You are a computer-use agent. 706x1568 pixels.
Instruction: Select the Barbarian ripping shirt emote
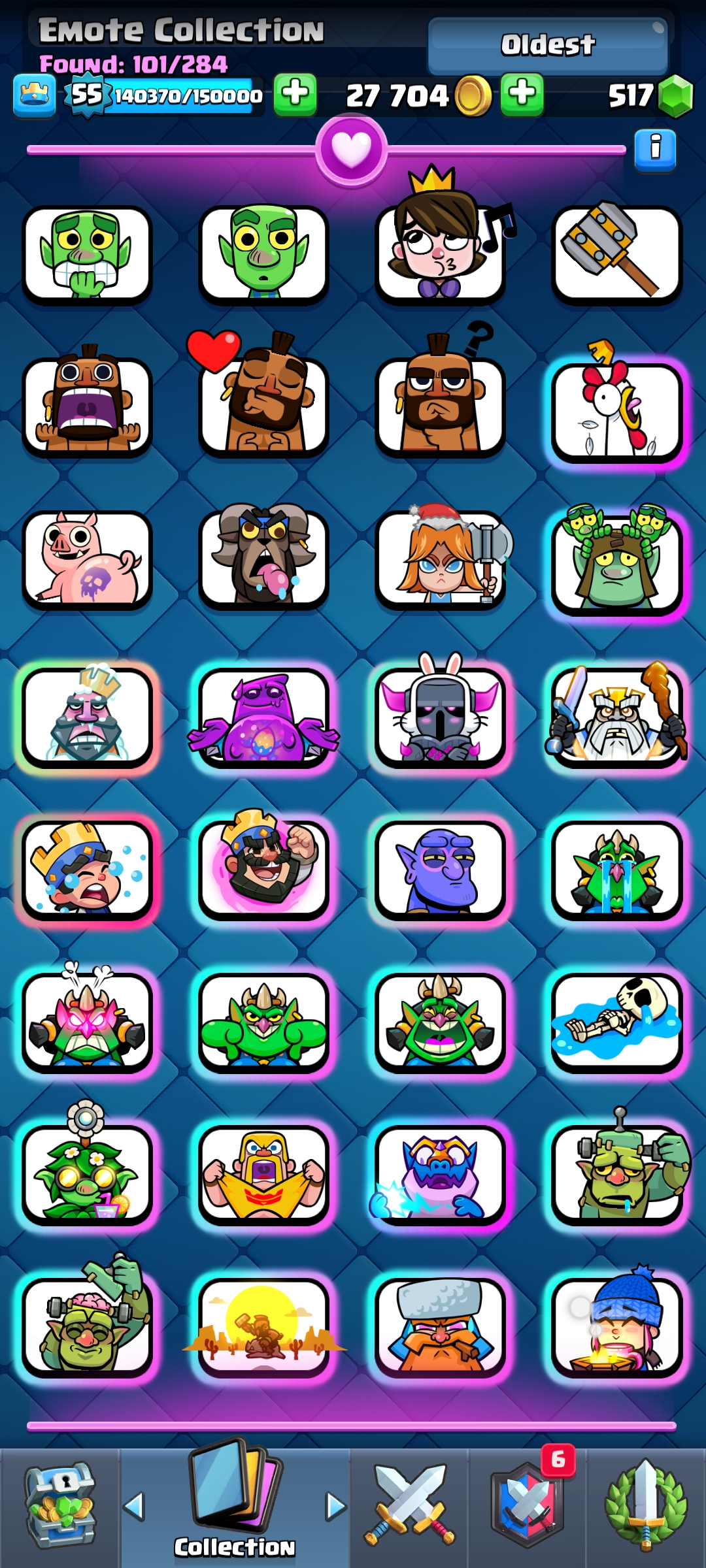(263, 1175)
